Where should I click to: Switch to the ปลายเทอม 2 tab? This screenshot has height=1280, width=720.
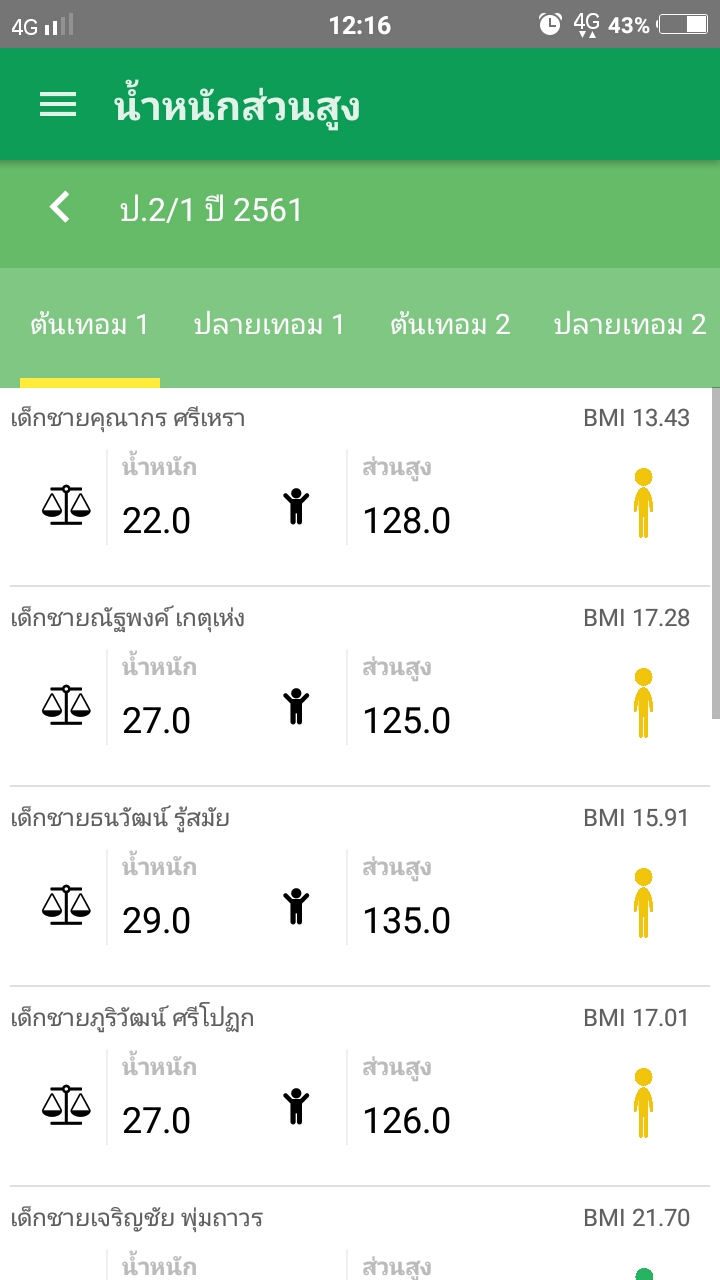coord(630,326)
